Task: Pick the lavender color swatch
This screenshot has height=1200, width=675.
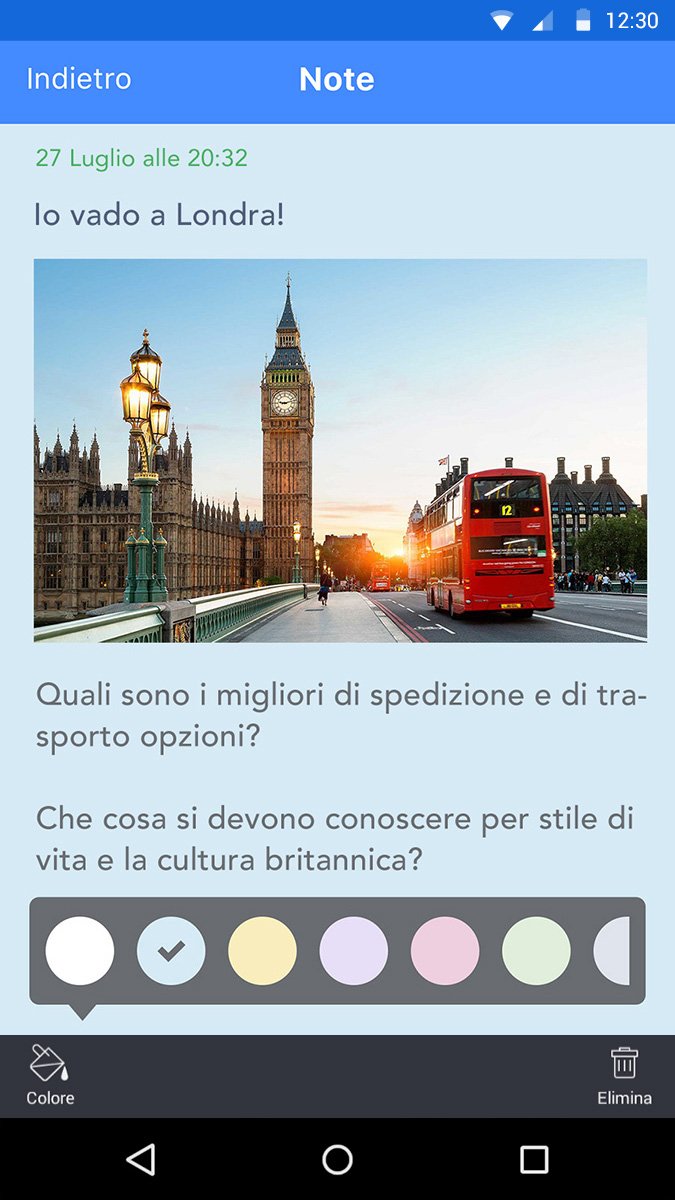Action: 353,951
